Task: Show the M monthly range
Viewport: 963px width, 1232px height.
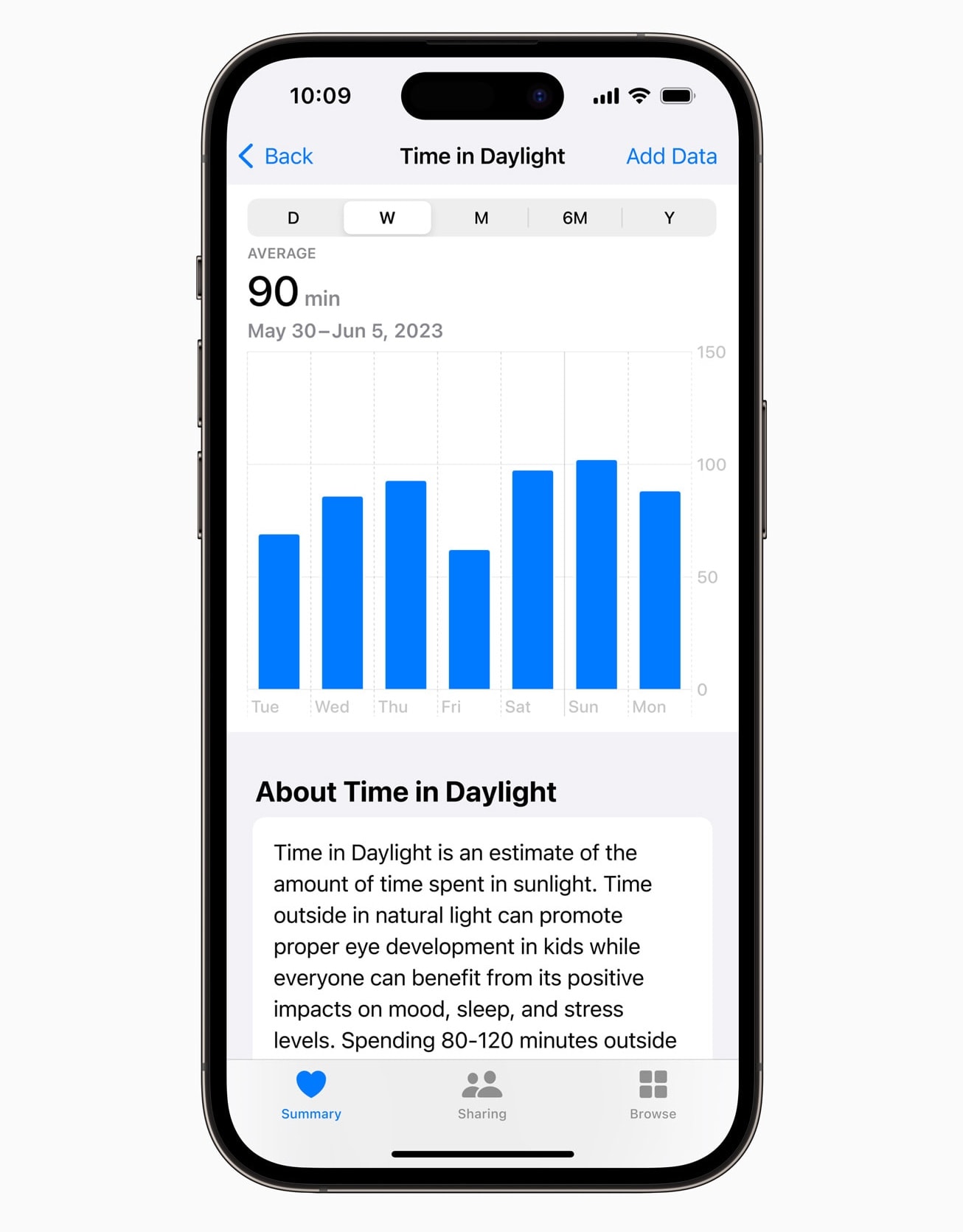Action: 481,218
